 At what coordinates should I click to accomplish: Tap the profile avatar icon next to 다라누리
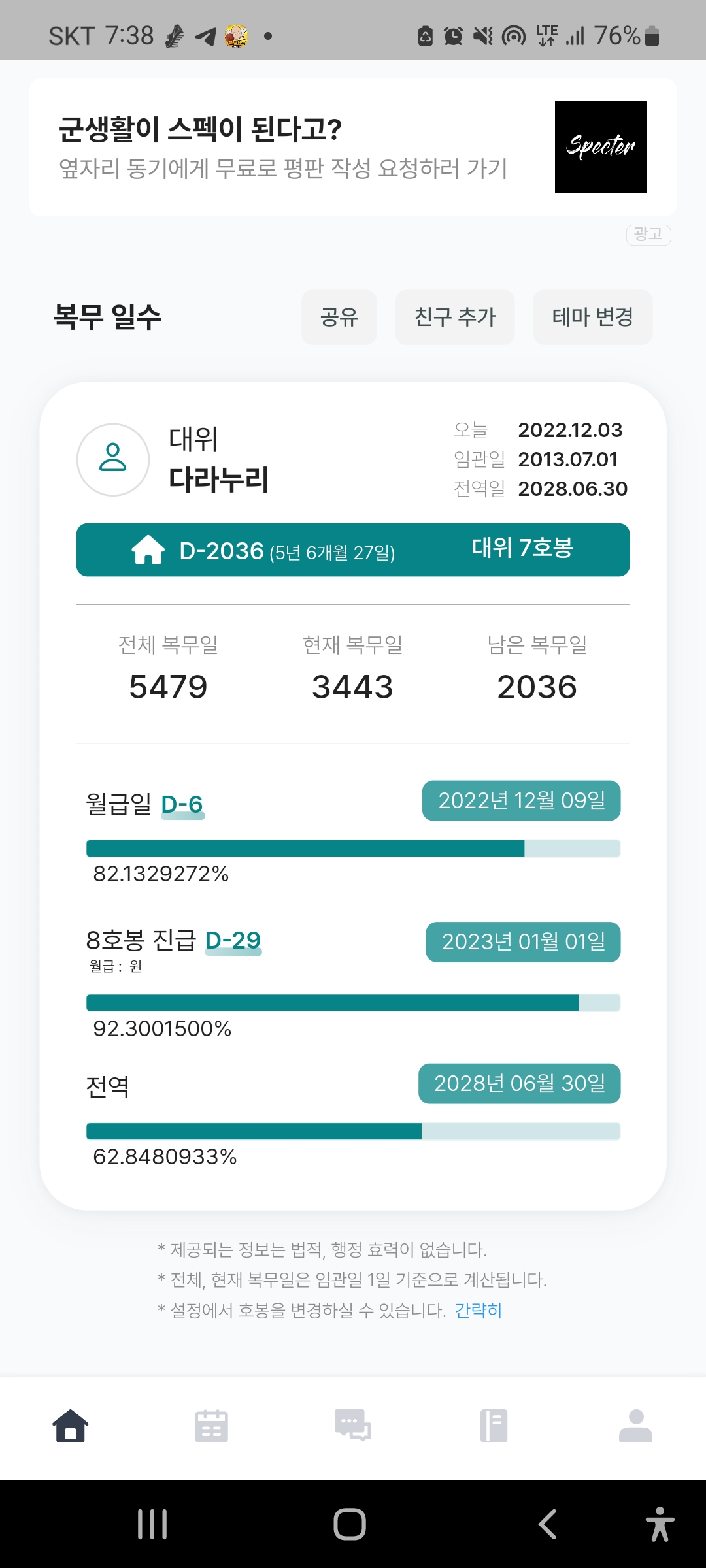tap(113, 459)
